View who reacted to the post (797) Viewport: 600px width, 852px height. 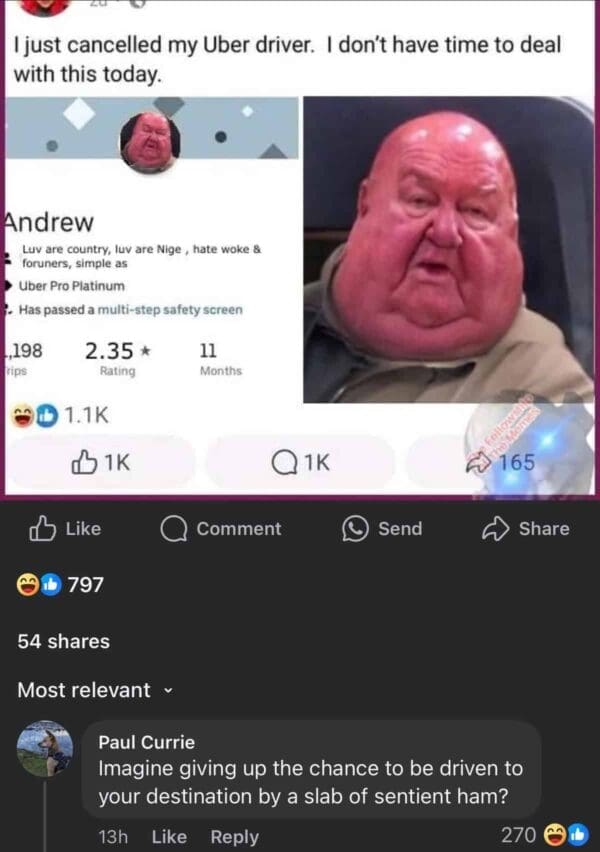[x=62, y=585]
